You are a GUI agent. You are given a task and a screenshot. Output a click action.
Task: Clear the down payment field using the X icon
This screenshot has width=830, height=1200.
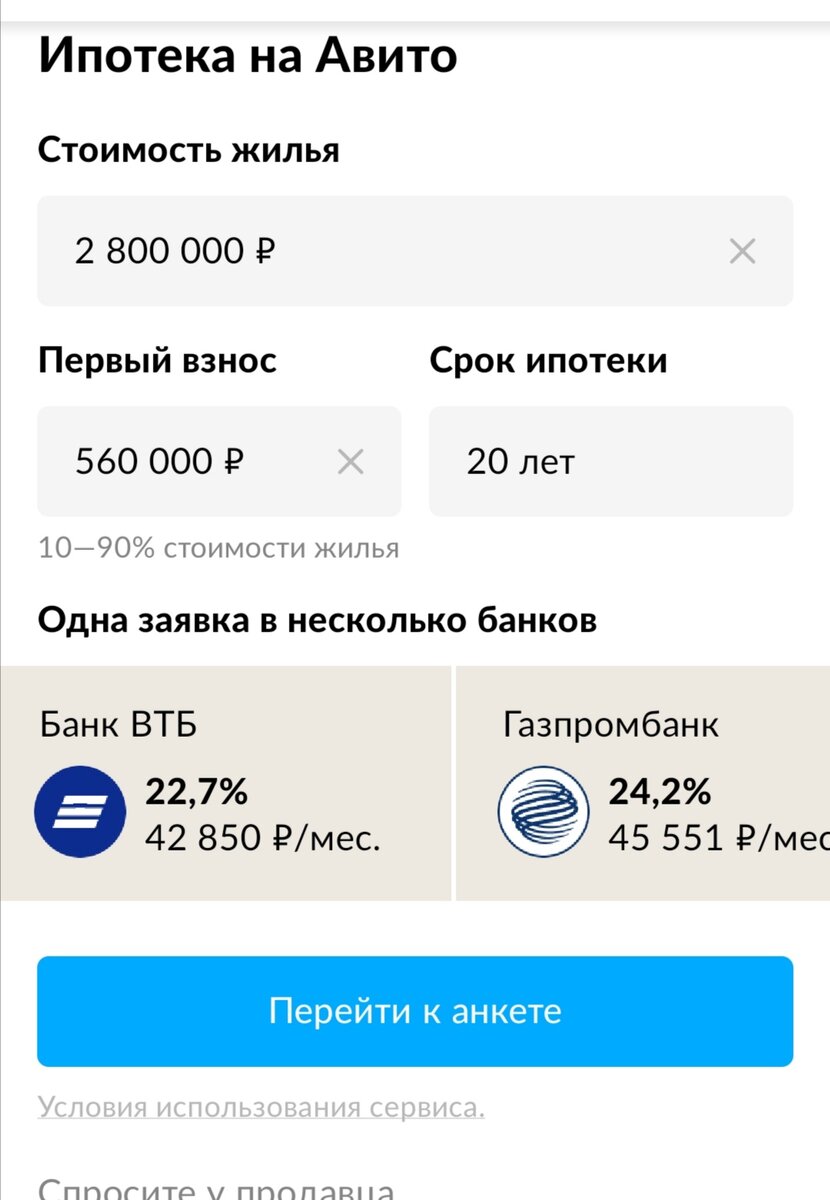(x=349, y=461)
